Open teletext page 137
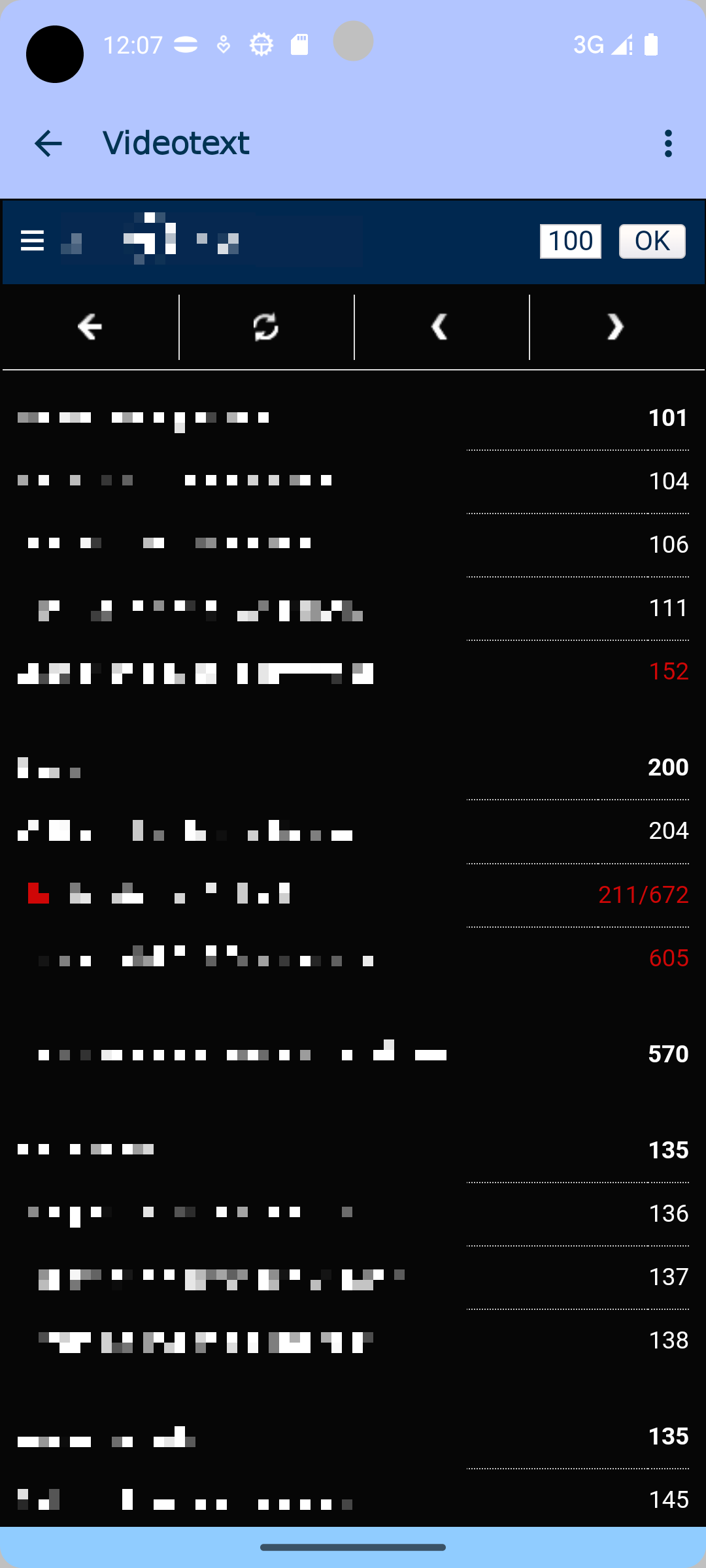The height and width of the screenshot is (1568, 706). [668, 1277]
